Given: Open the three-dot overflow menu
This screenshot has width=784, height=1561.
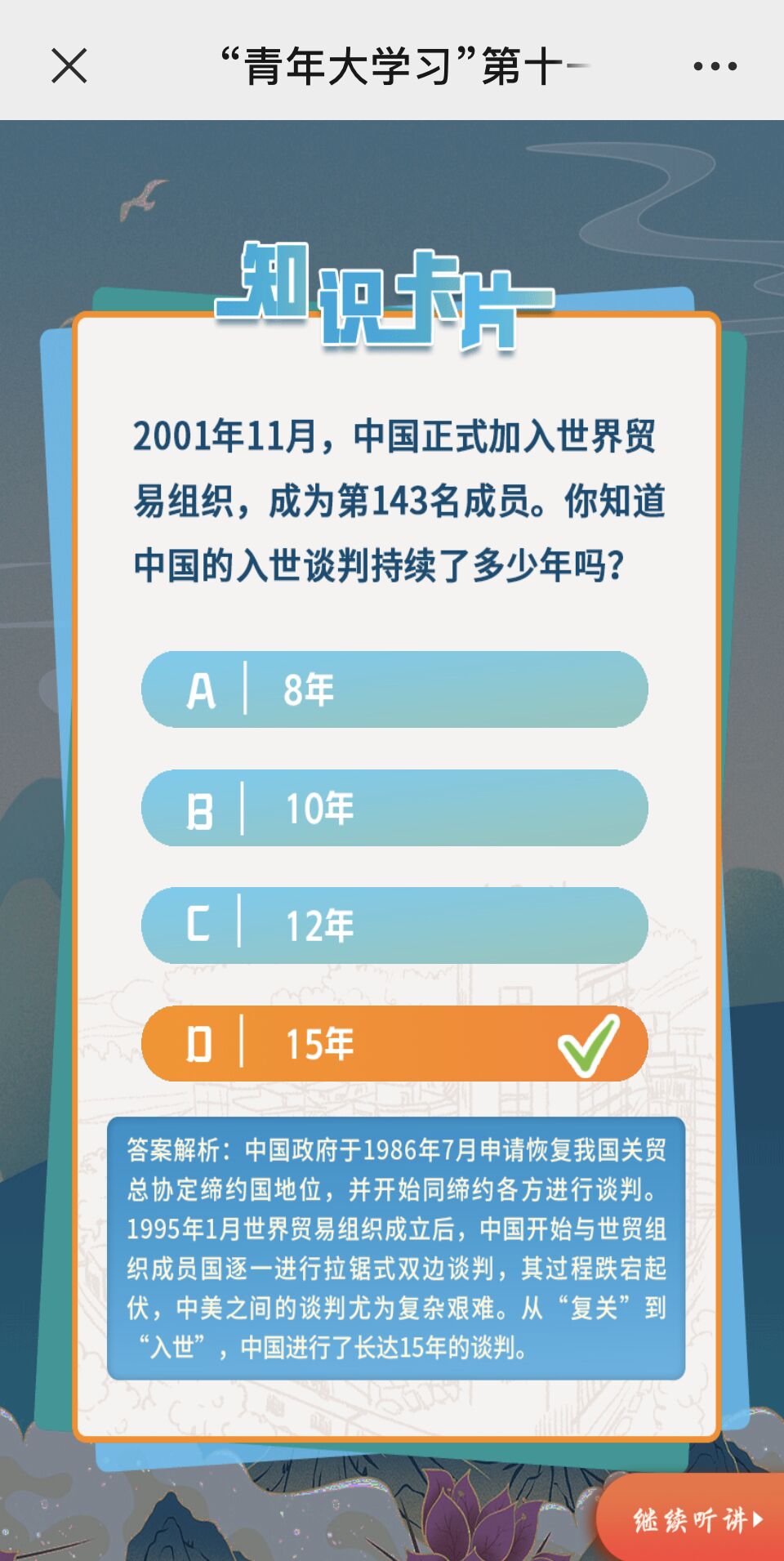Looking at the screenshot, I should pos(715,66).
